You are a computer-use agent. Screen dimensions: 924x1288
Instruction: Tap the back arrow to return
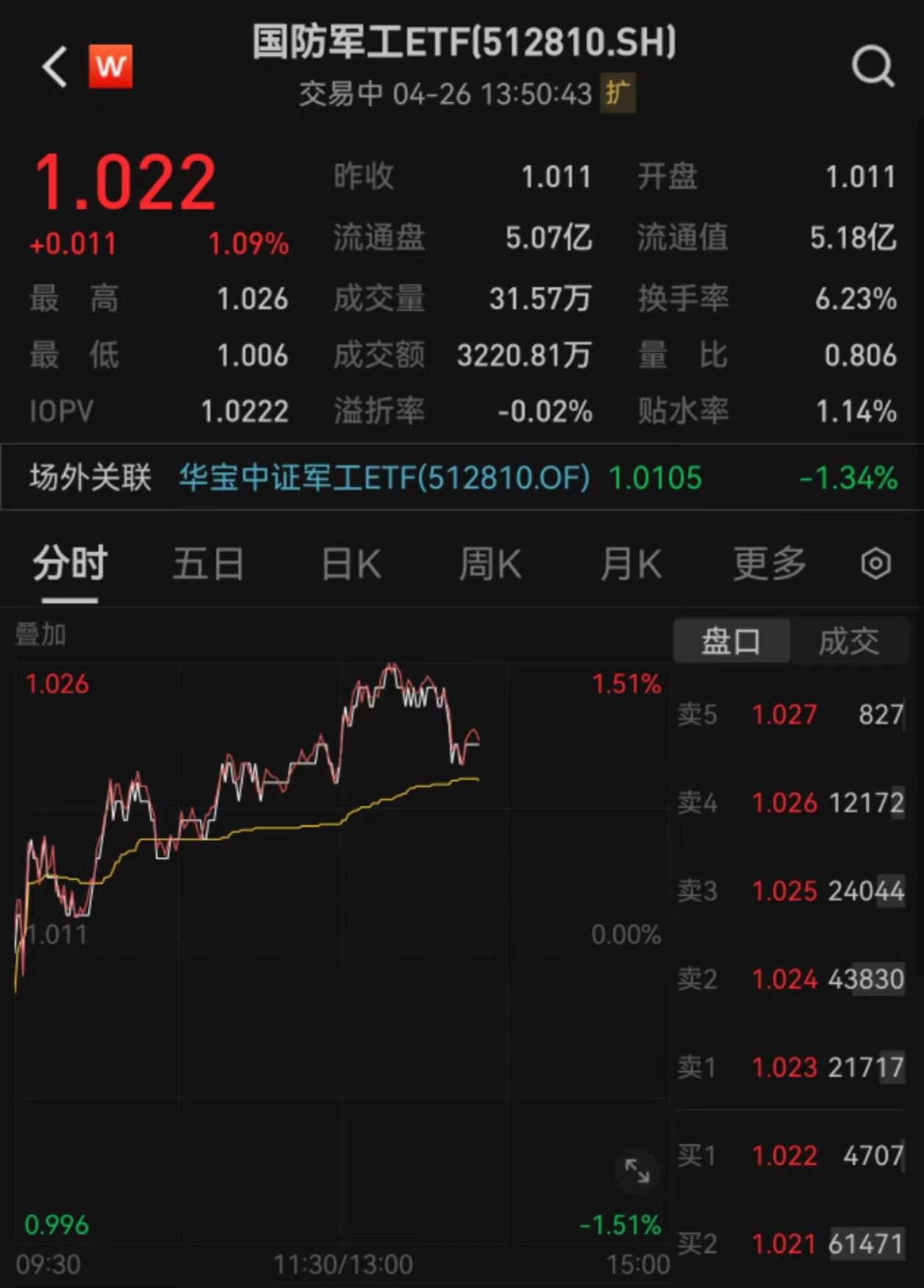pos(51,66)
